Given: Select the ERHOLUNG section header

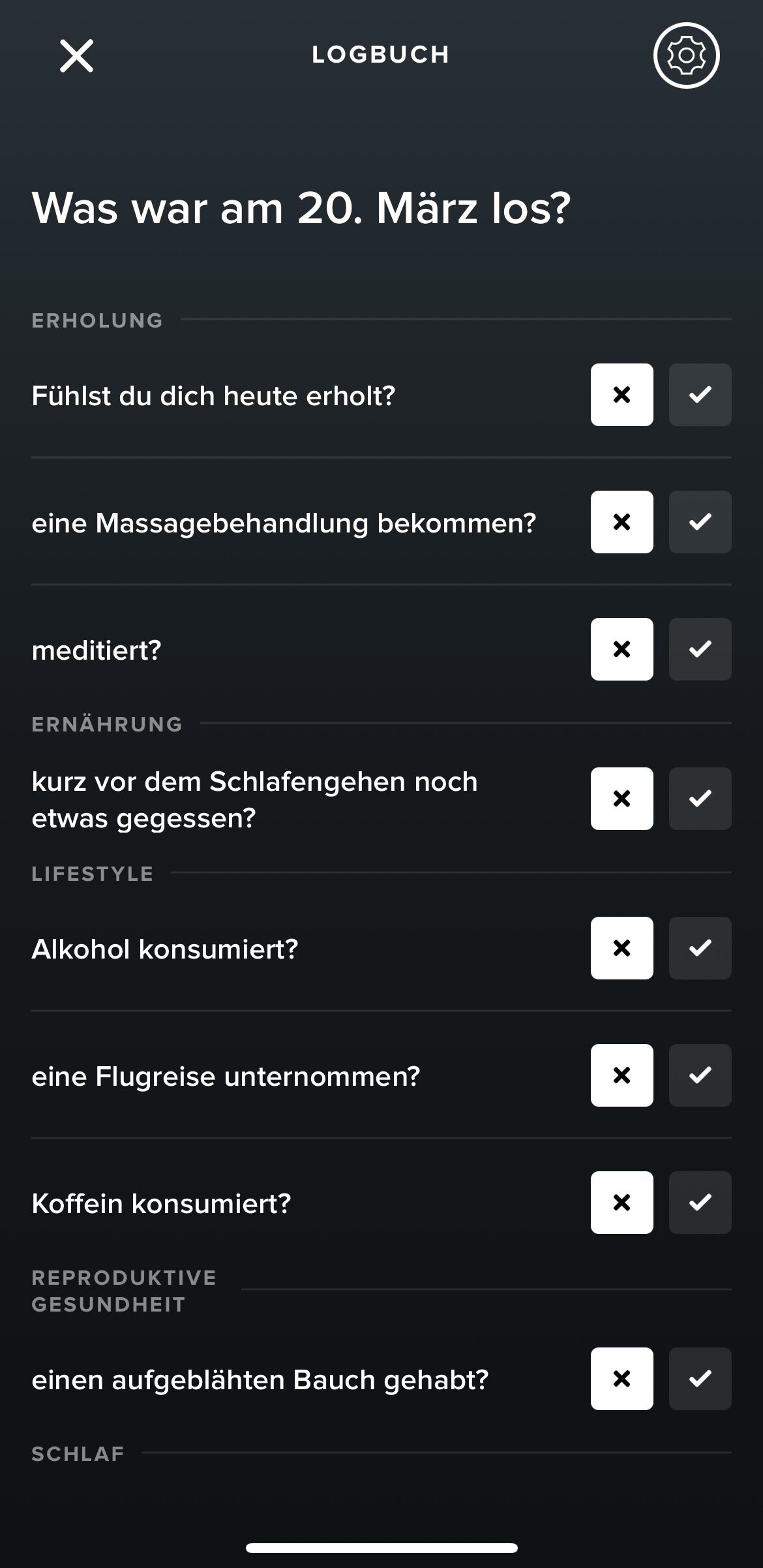Looking at the screenshot, I should [x=97, y=320].
